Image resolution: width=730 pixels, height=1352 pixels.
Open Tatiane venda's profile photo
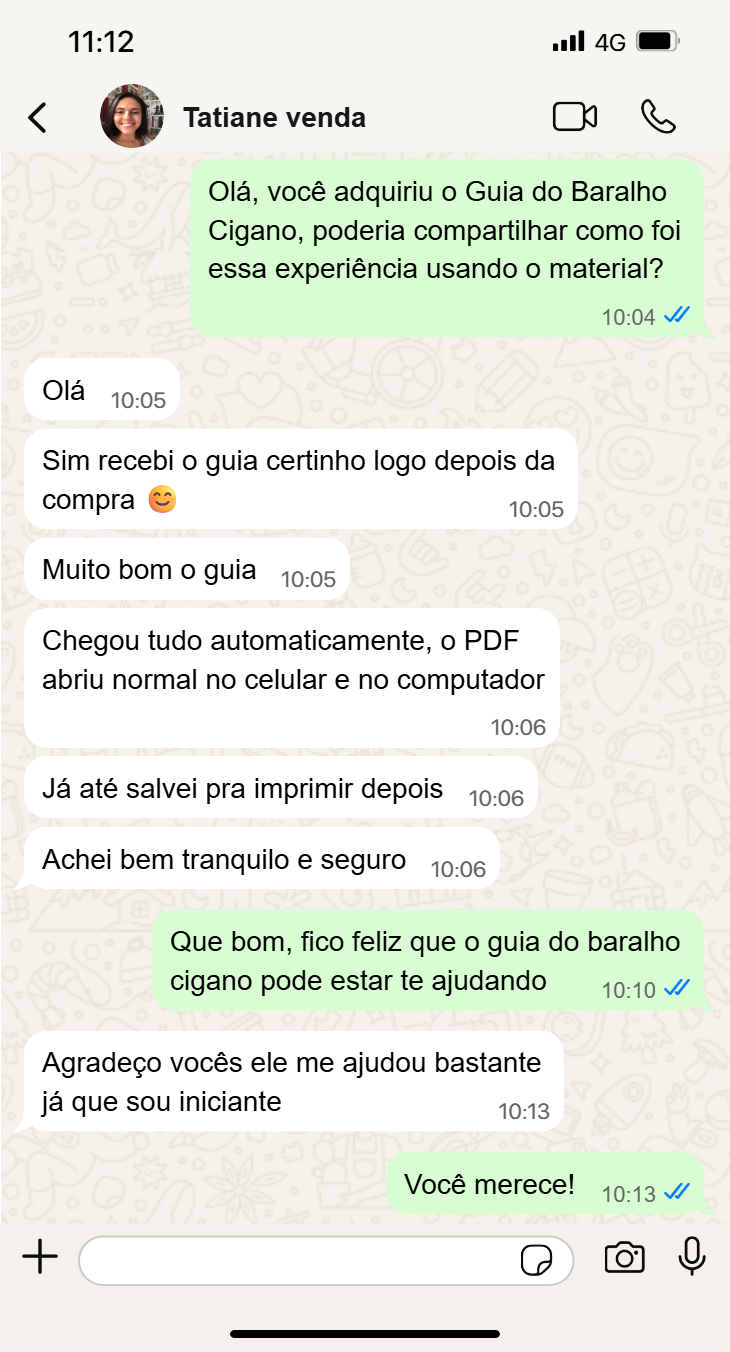[x=132, y=117]
